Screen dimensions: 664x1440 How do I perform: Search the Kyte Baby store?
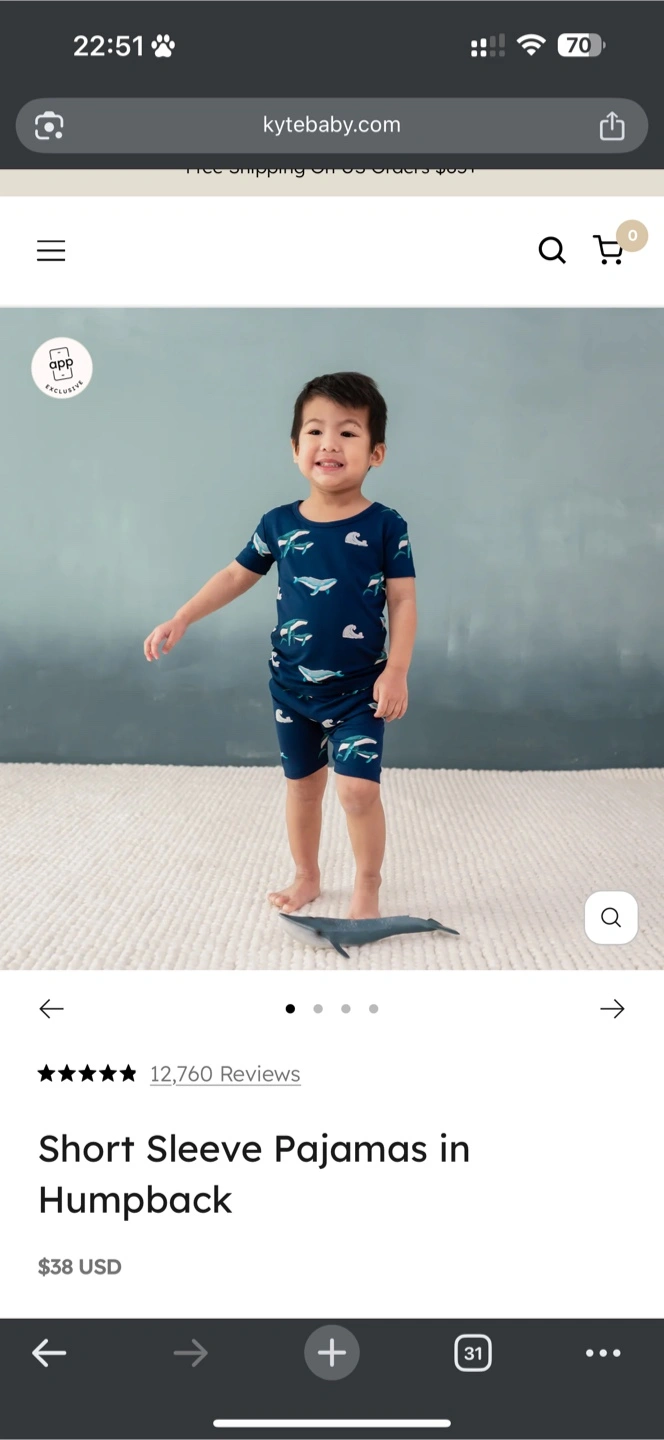[552, 250]
